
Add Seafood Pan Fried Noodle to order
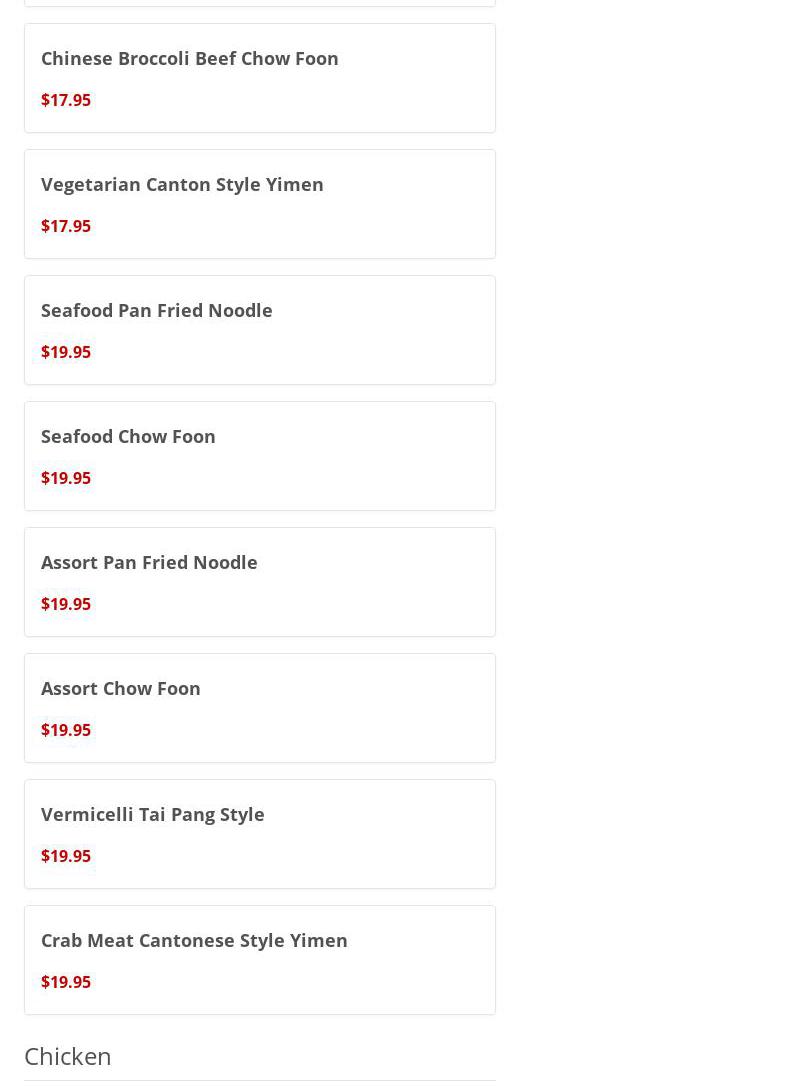pyautogui.click(x=259, y=330)
